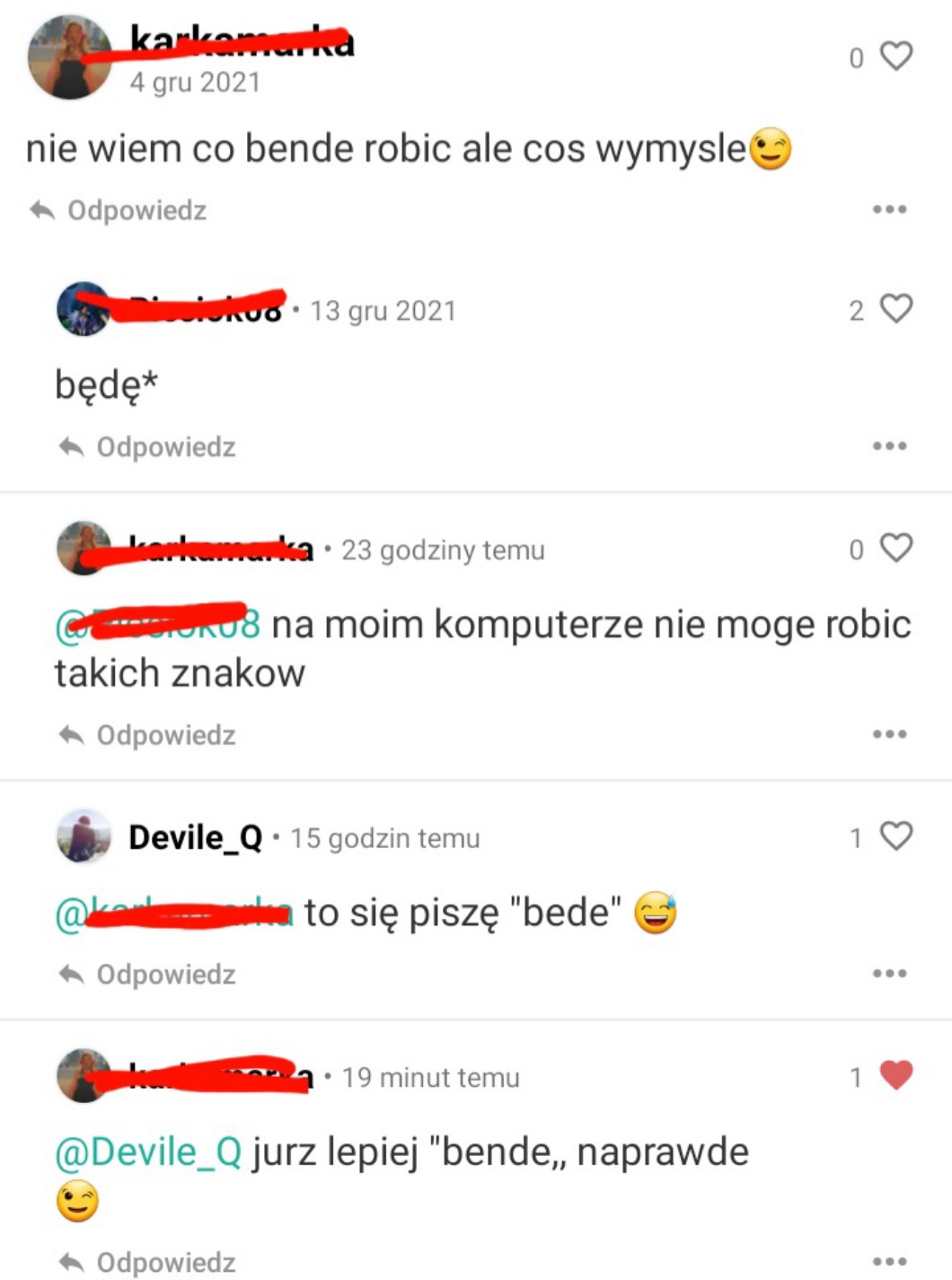Open more options on Devile_Q's comment

[889, 974]
